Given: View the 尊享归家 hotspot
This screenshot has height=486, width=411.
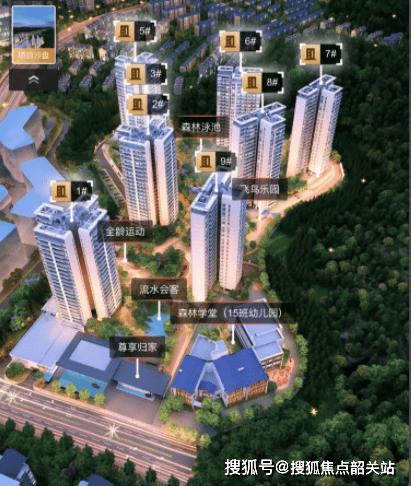Looking at the screenshot, I should click(137, 347).
